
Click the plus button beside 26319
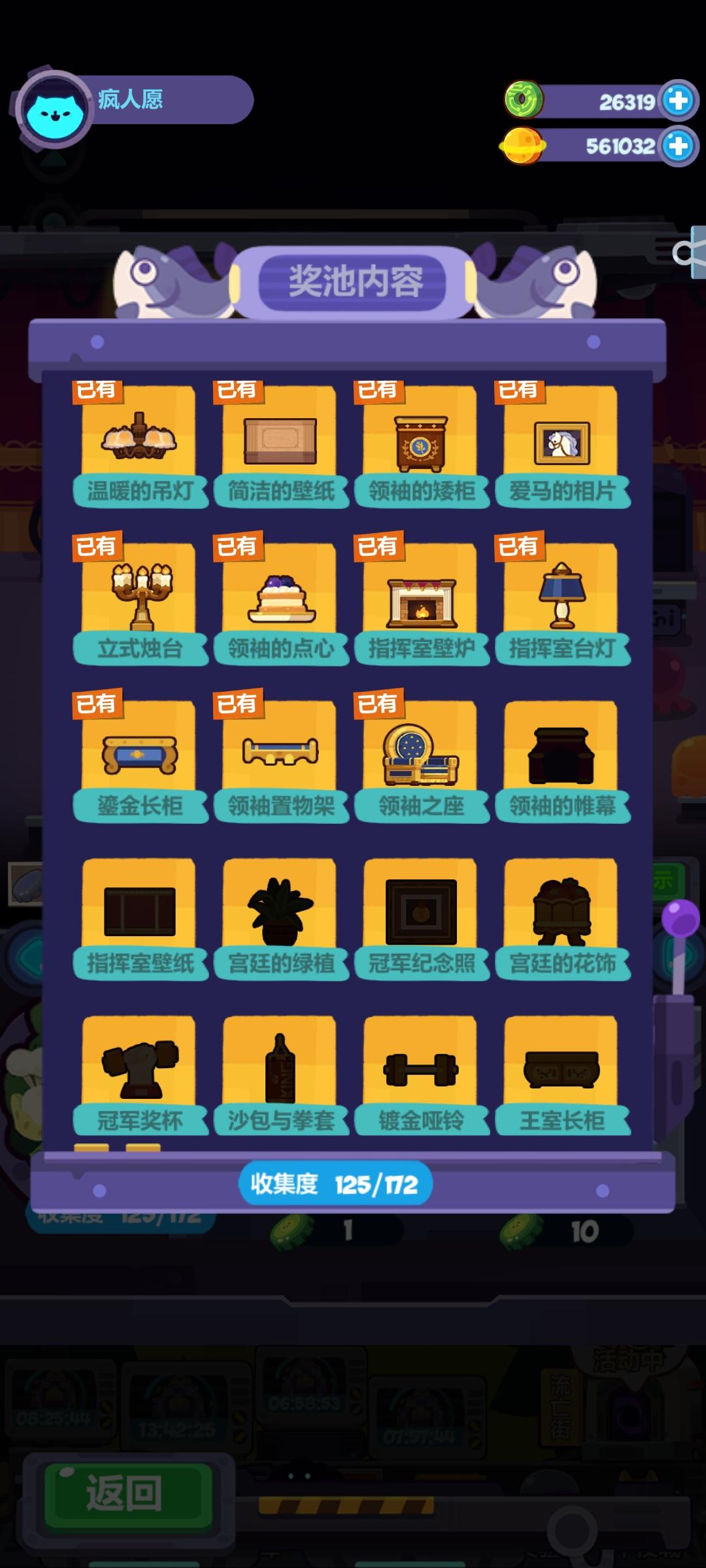pos(678,101)
